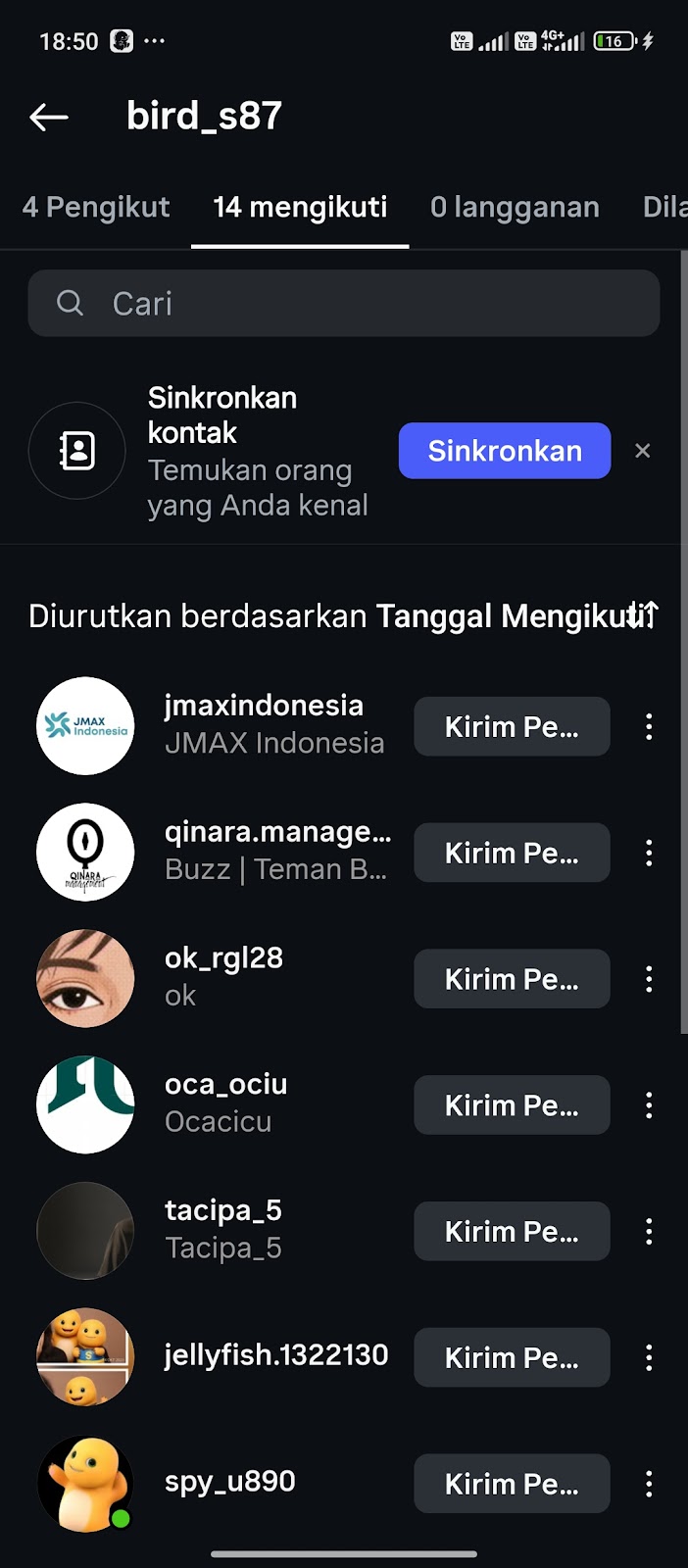Change the sort order icon
This screenshot has height=1568, width=688.
[x=644, y=615]
